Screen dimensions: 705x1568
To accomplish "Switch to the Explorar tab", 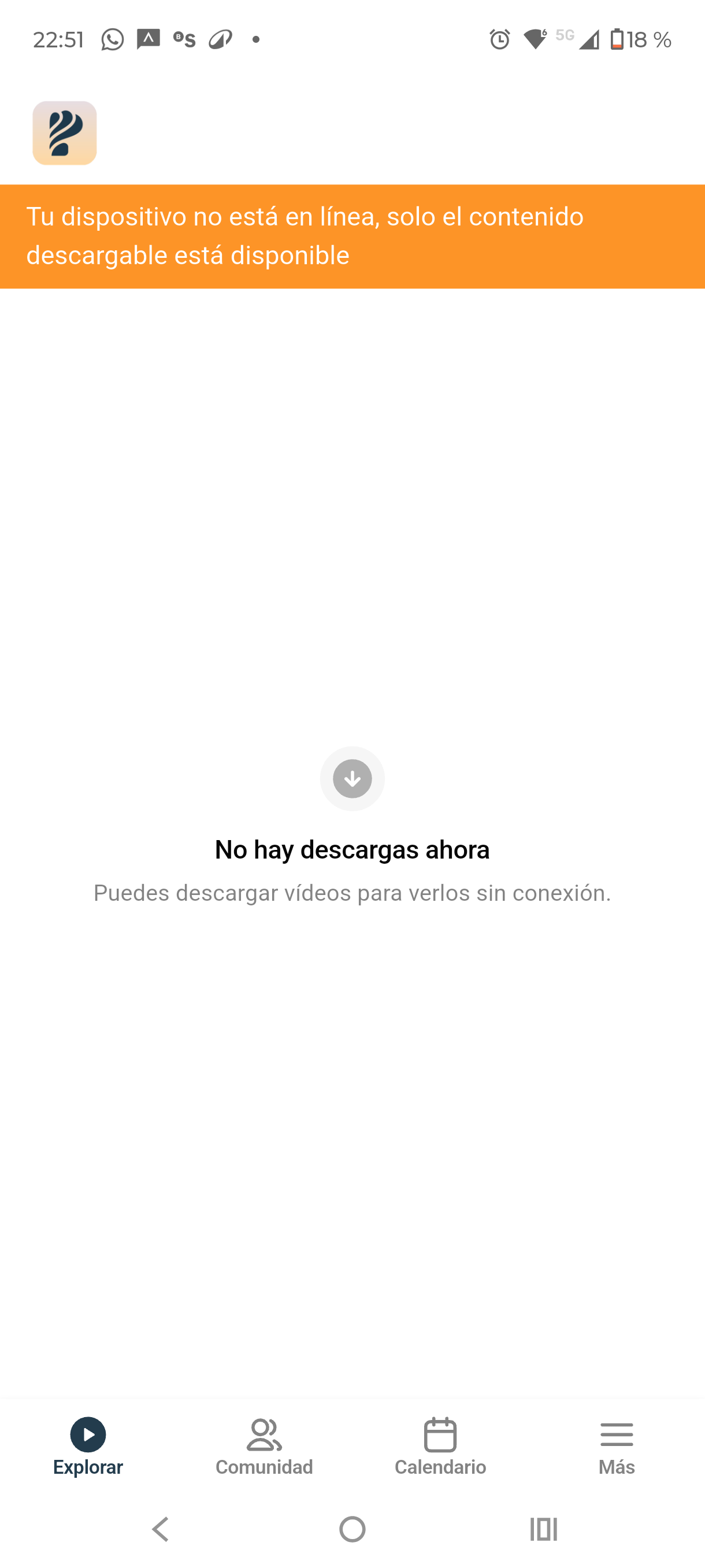I will [88, 1446].
